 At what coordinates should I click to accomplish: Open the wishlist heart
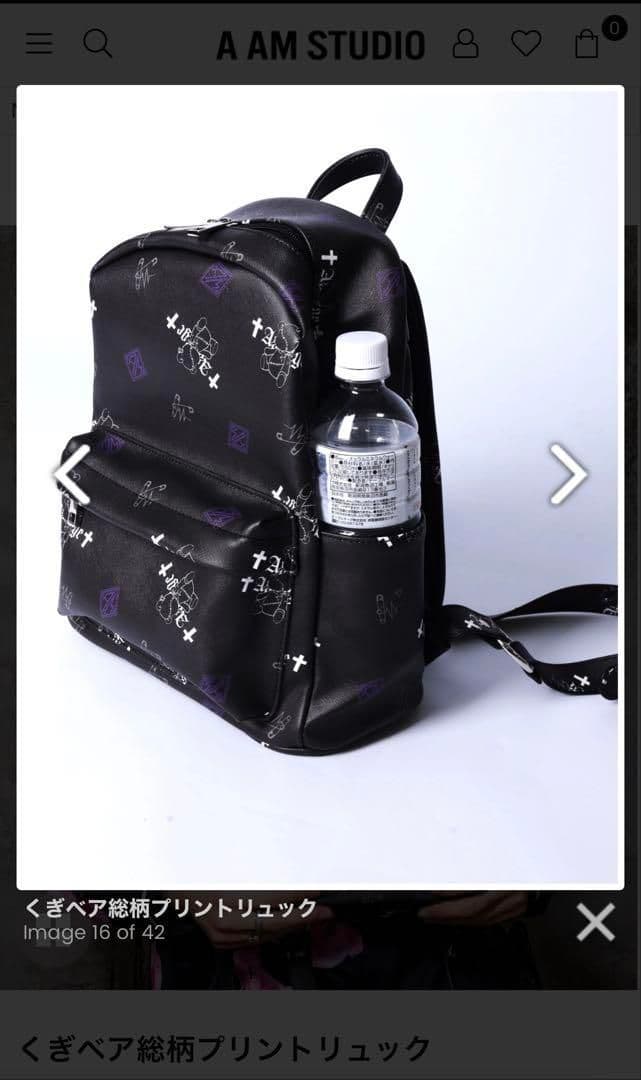click(526, 44)
